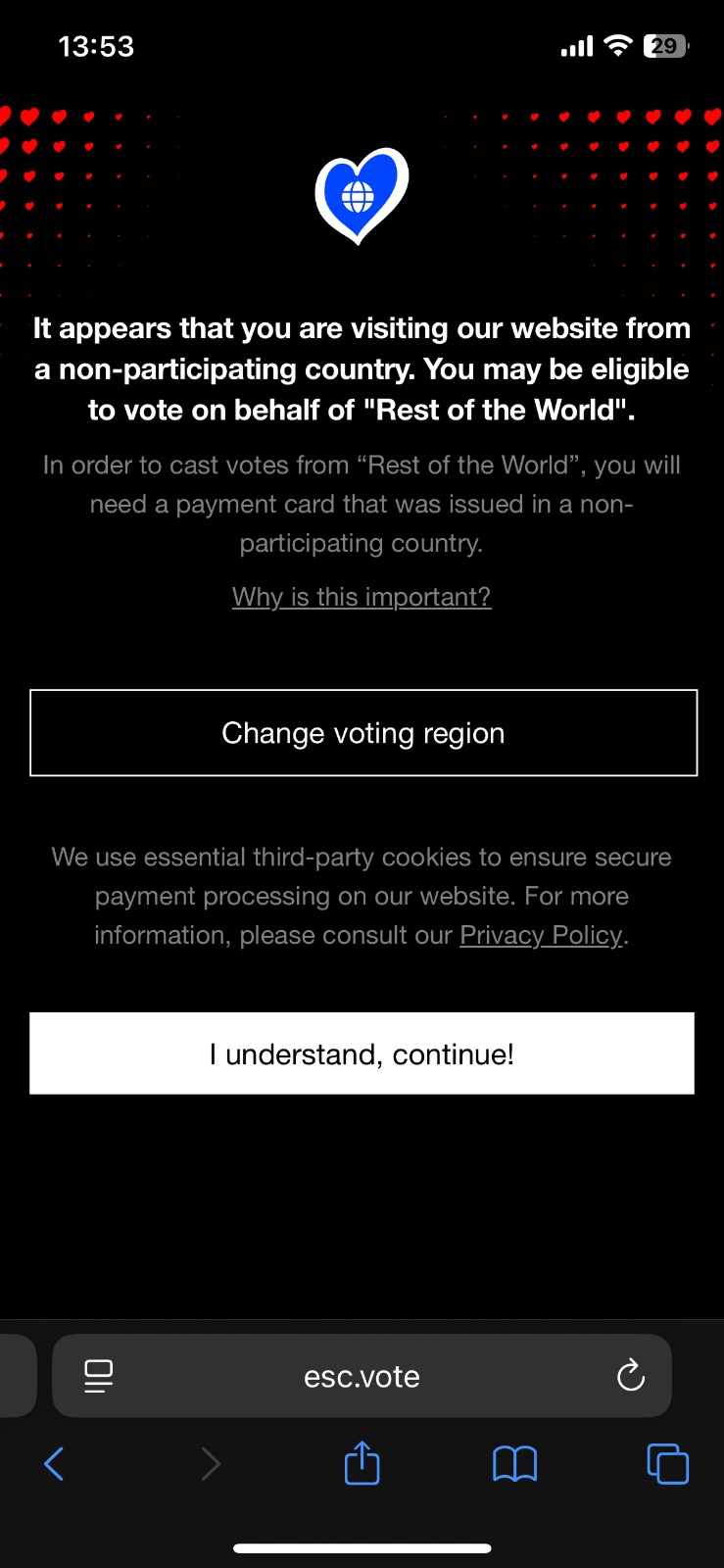Open the 'Why is this important?' link

pyautogui.click(x=362, y=597)
